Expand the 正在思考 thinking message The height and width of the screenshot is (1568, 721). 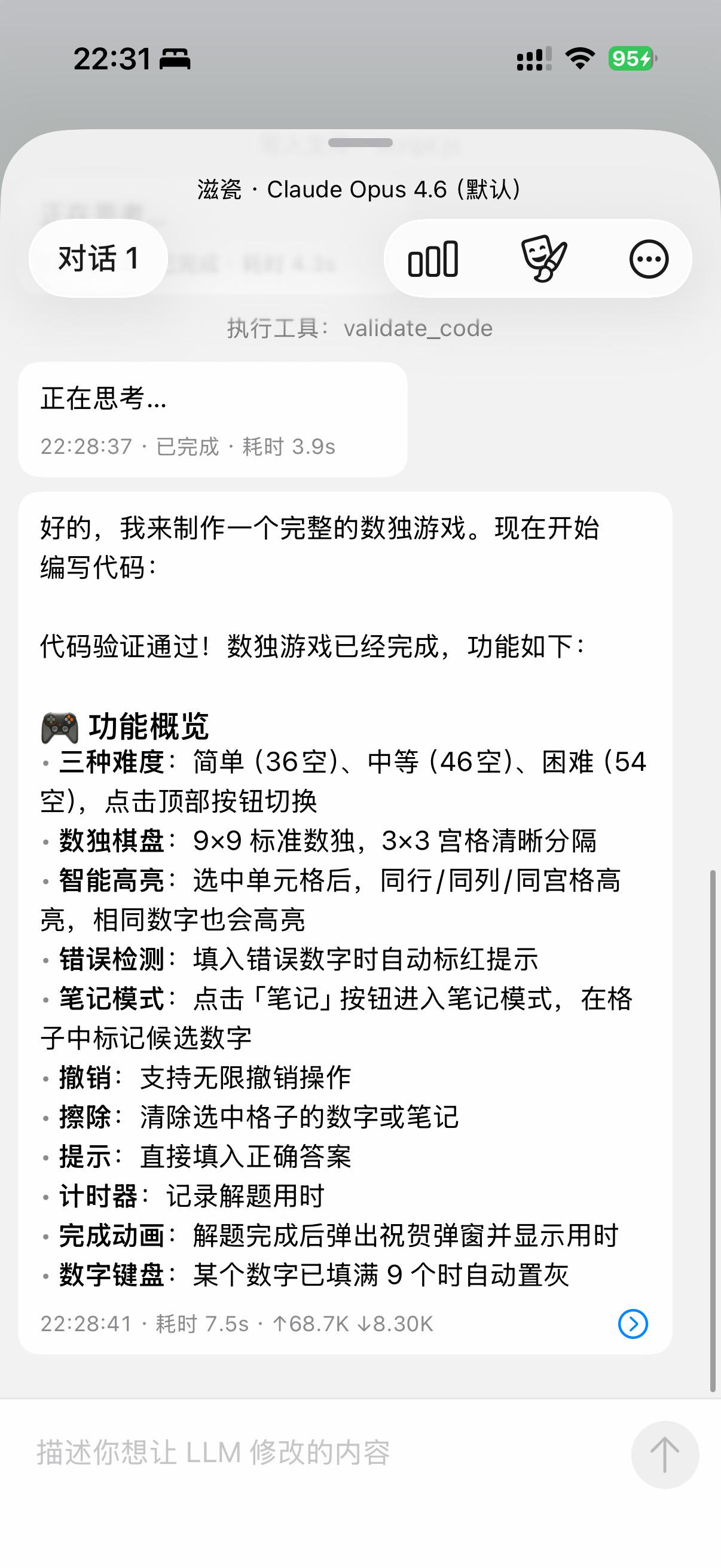click(212, 419)
